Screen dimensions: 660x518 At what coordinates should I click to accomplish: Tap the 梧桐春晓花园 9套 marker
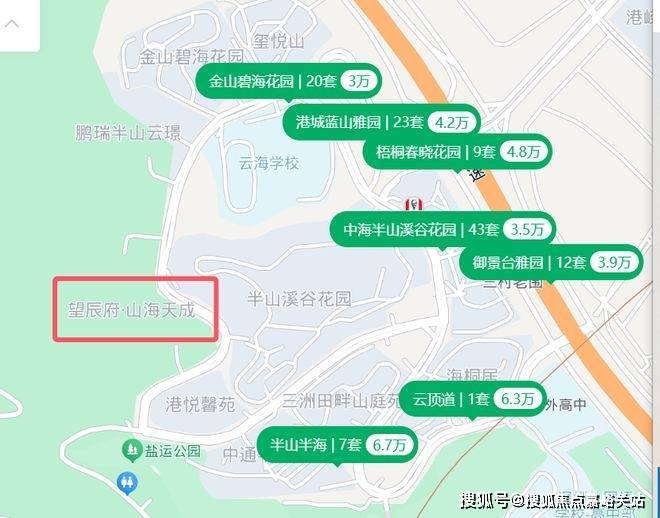(x=458, y=152)
